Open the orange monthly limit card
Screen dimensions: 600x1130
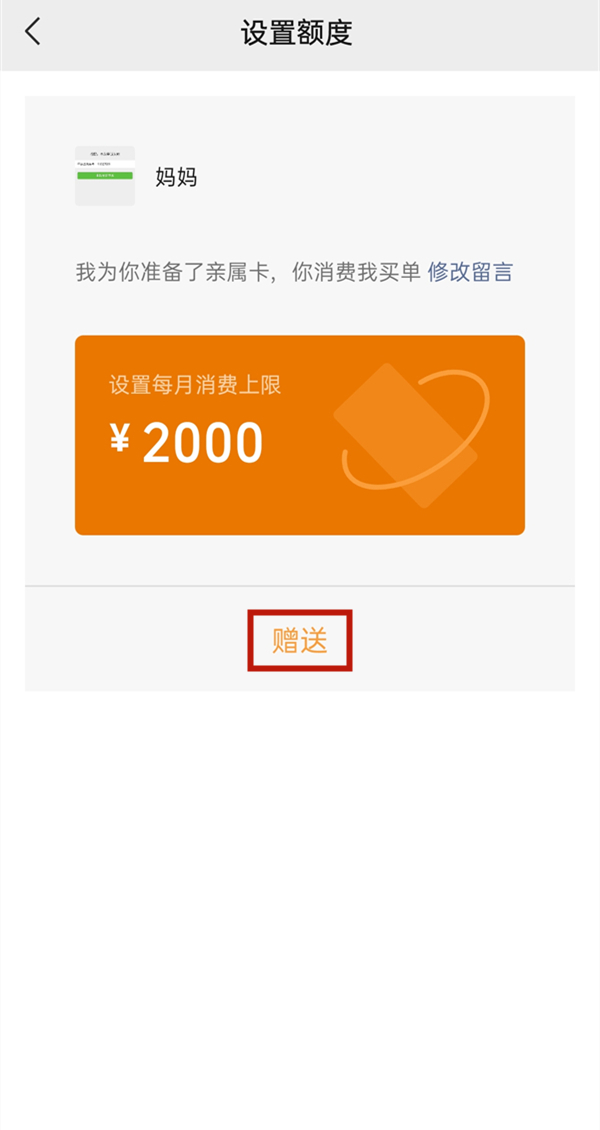(300, 435)
